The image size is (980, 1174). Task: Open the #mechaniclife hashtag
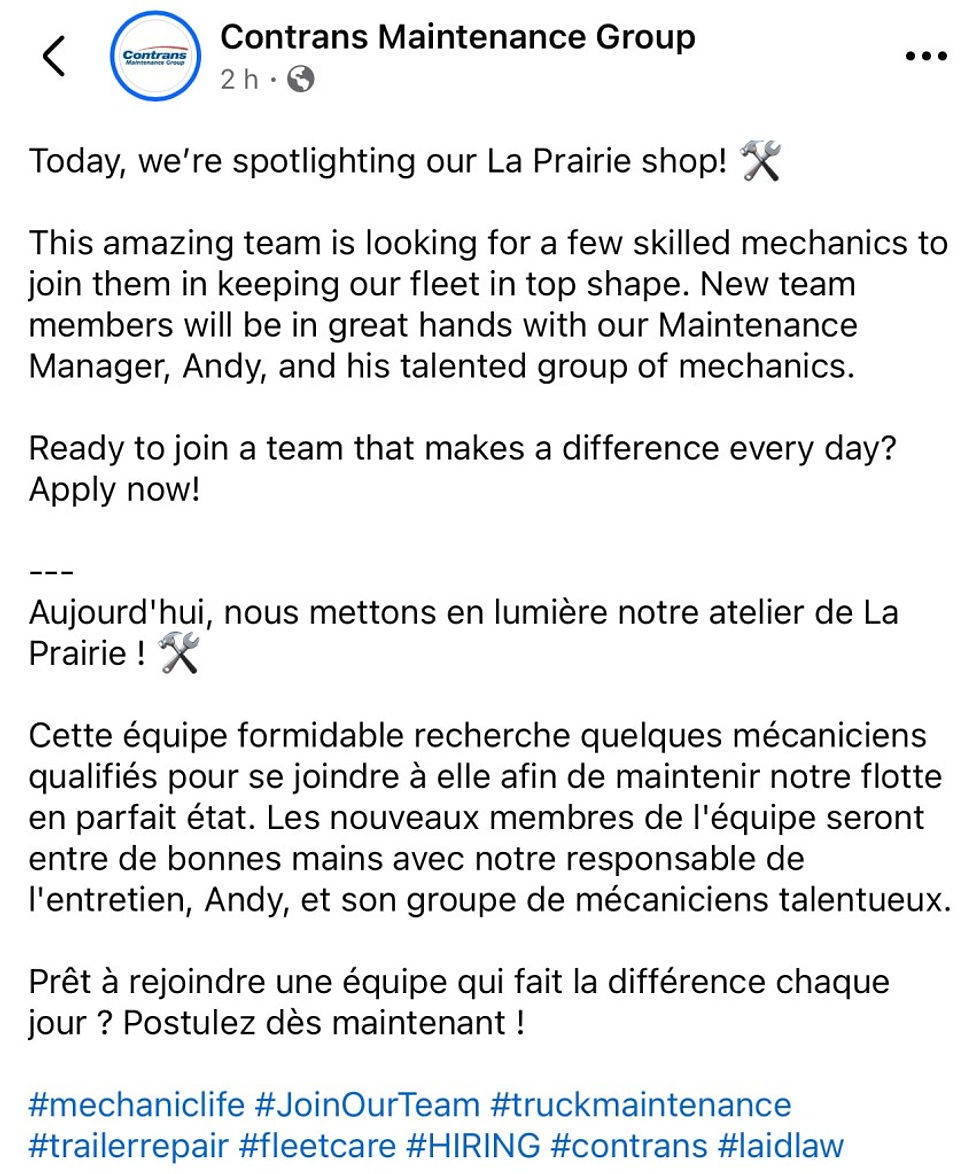point(137,1105)
